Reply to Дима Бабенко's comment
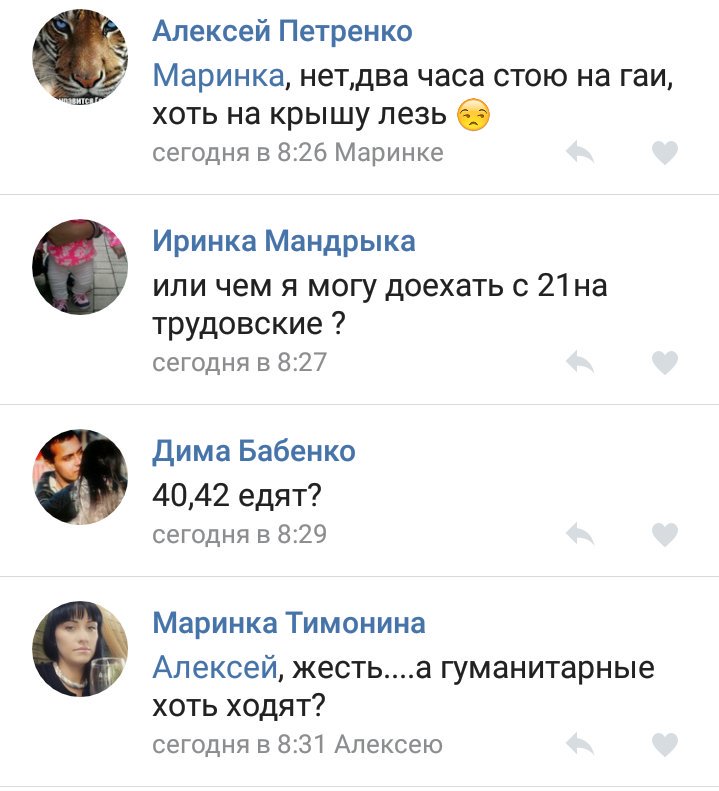The height and width of the screenshot is (791, 719). click(580, 534)
